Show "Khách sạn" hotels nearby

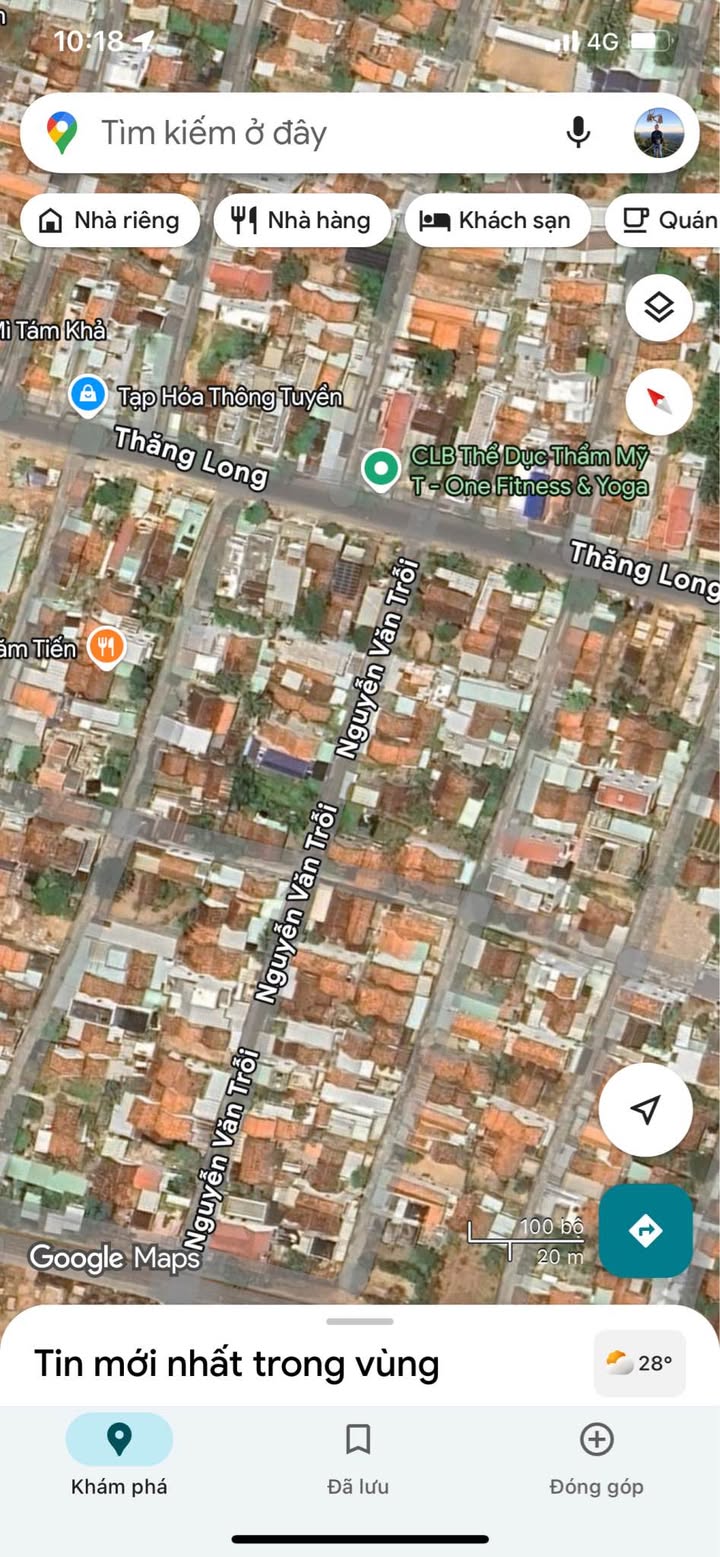click(497, 221)
